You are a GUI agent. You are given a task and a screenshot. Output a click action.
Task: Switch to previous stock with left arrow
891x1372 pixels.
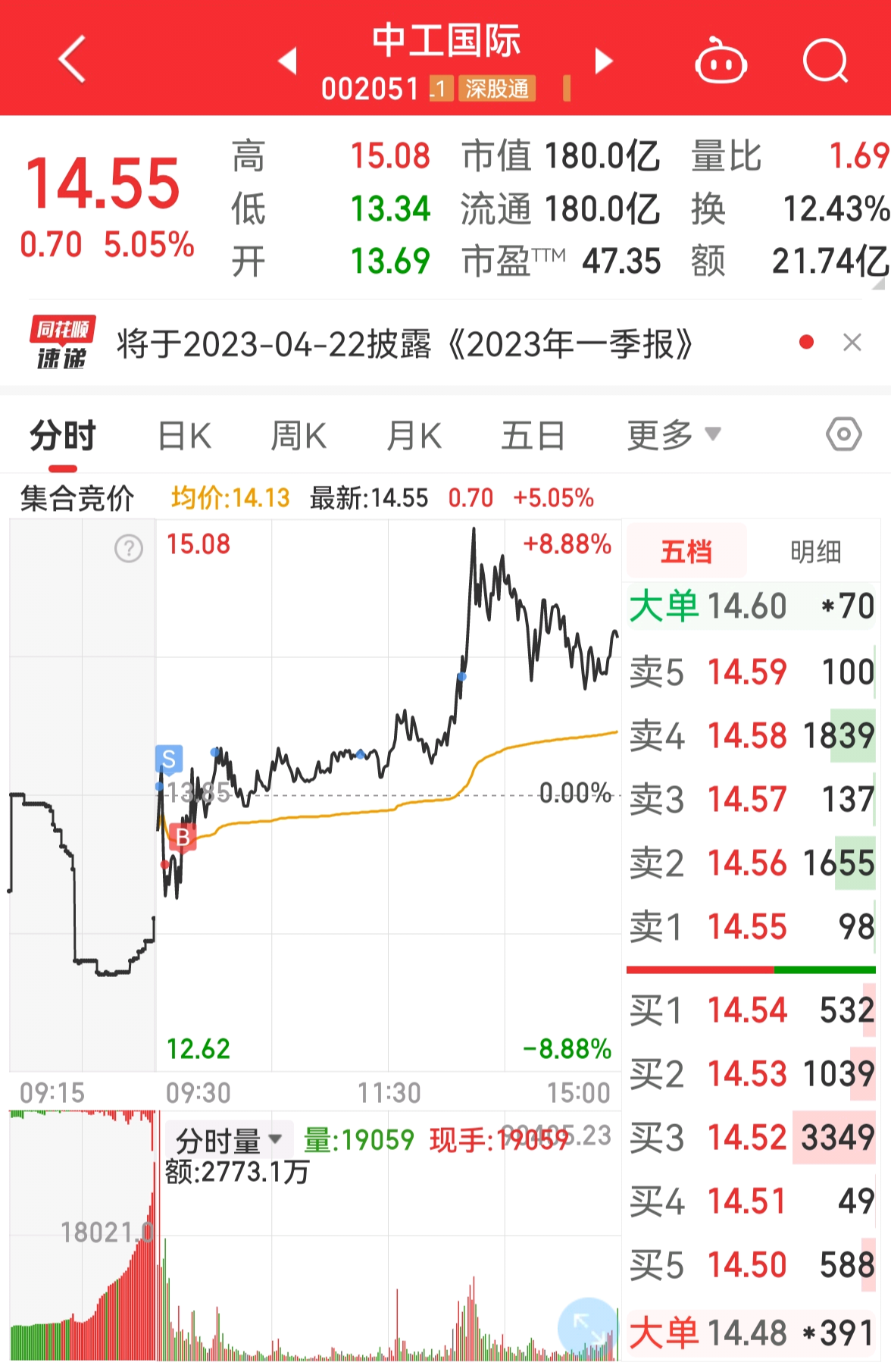click(286, 62)
